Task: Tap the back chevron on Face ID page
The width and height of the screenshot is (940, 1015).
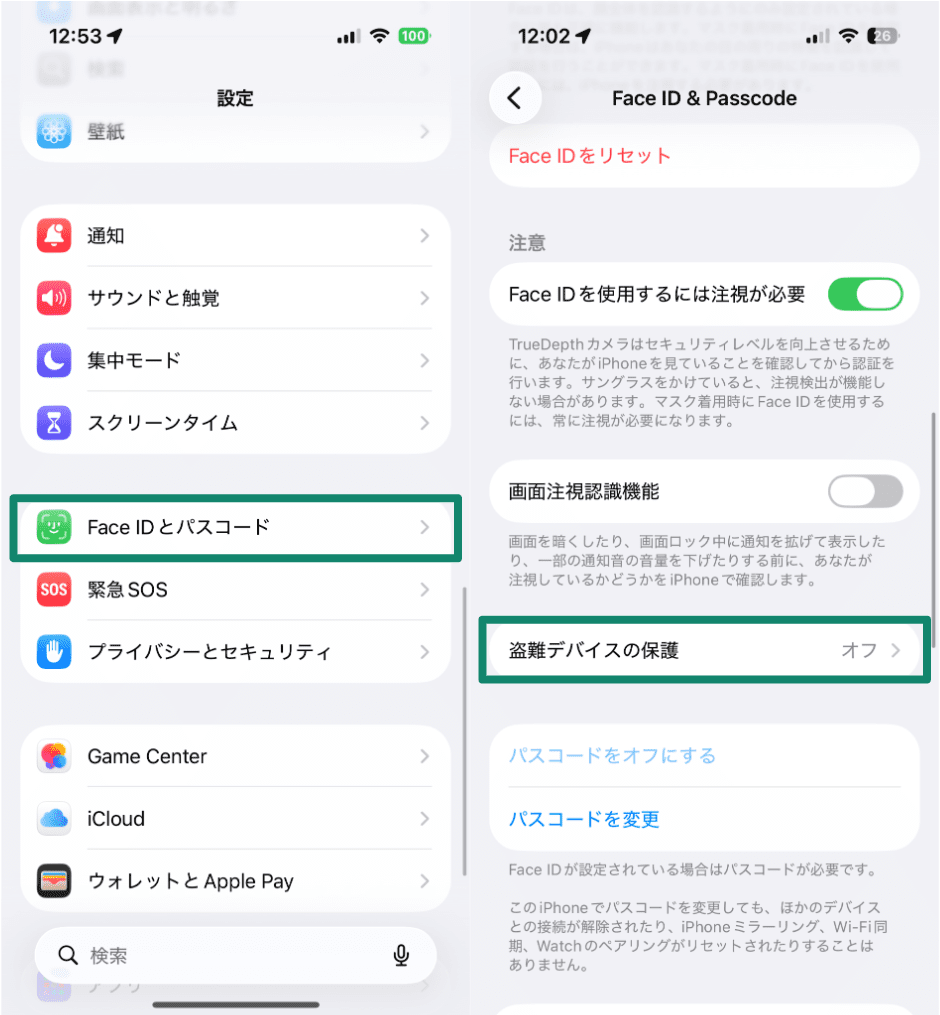Action: click(516, 98)
